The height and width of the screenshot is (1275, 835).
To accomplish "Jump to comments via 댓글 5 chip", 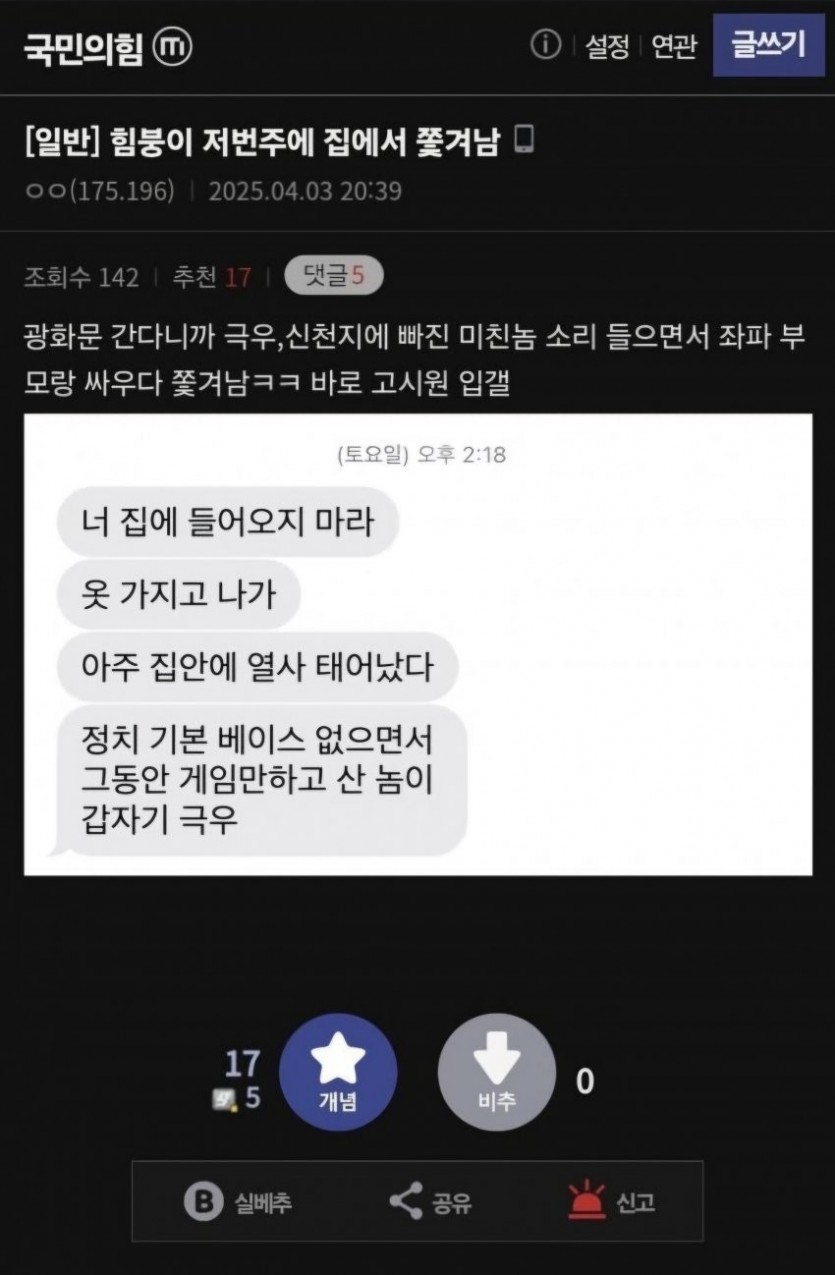I will coord(333,277).
